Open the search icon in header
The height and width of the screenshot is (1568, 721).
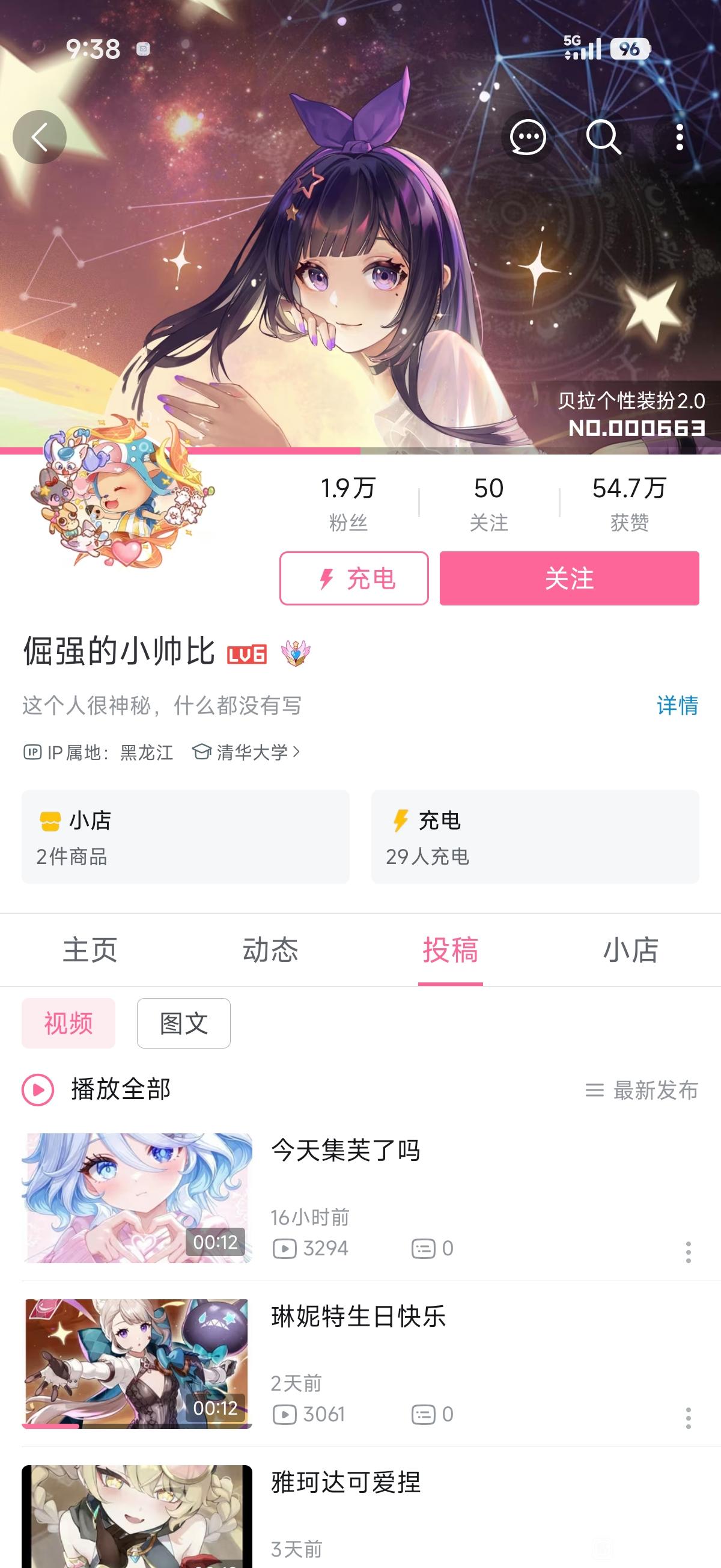(x=603, y=137)
